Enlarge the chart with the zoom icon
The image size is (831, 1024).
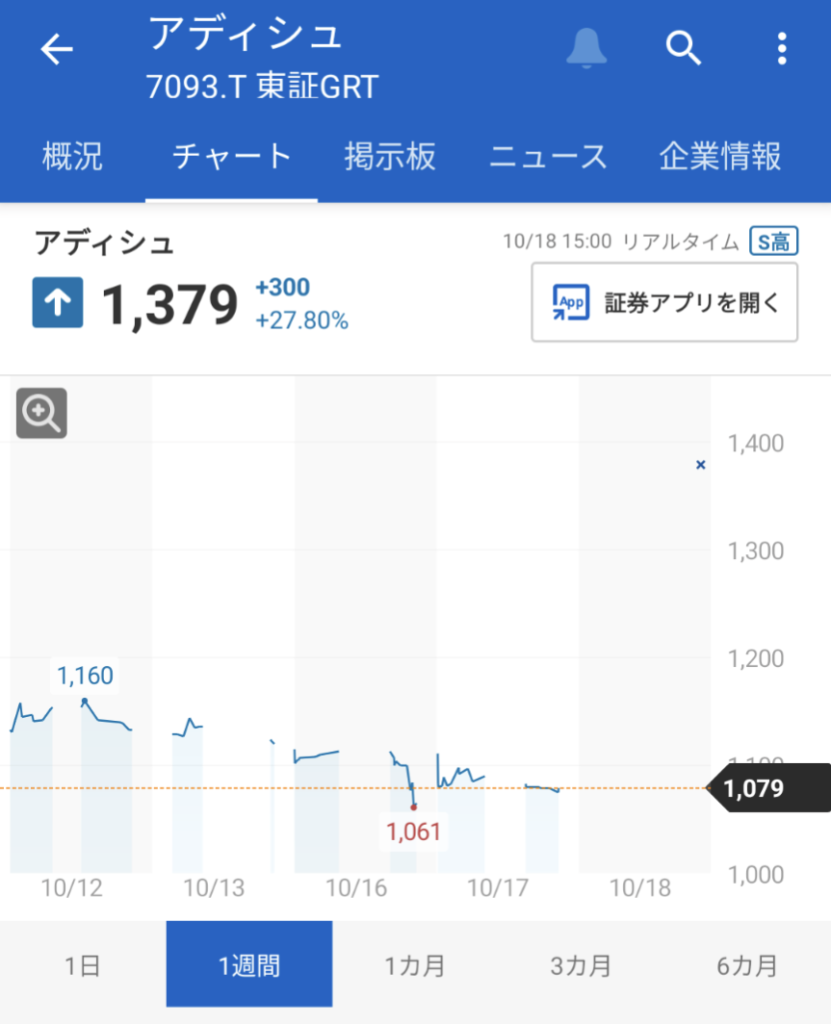[x=41, y=413]
